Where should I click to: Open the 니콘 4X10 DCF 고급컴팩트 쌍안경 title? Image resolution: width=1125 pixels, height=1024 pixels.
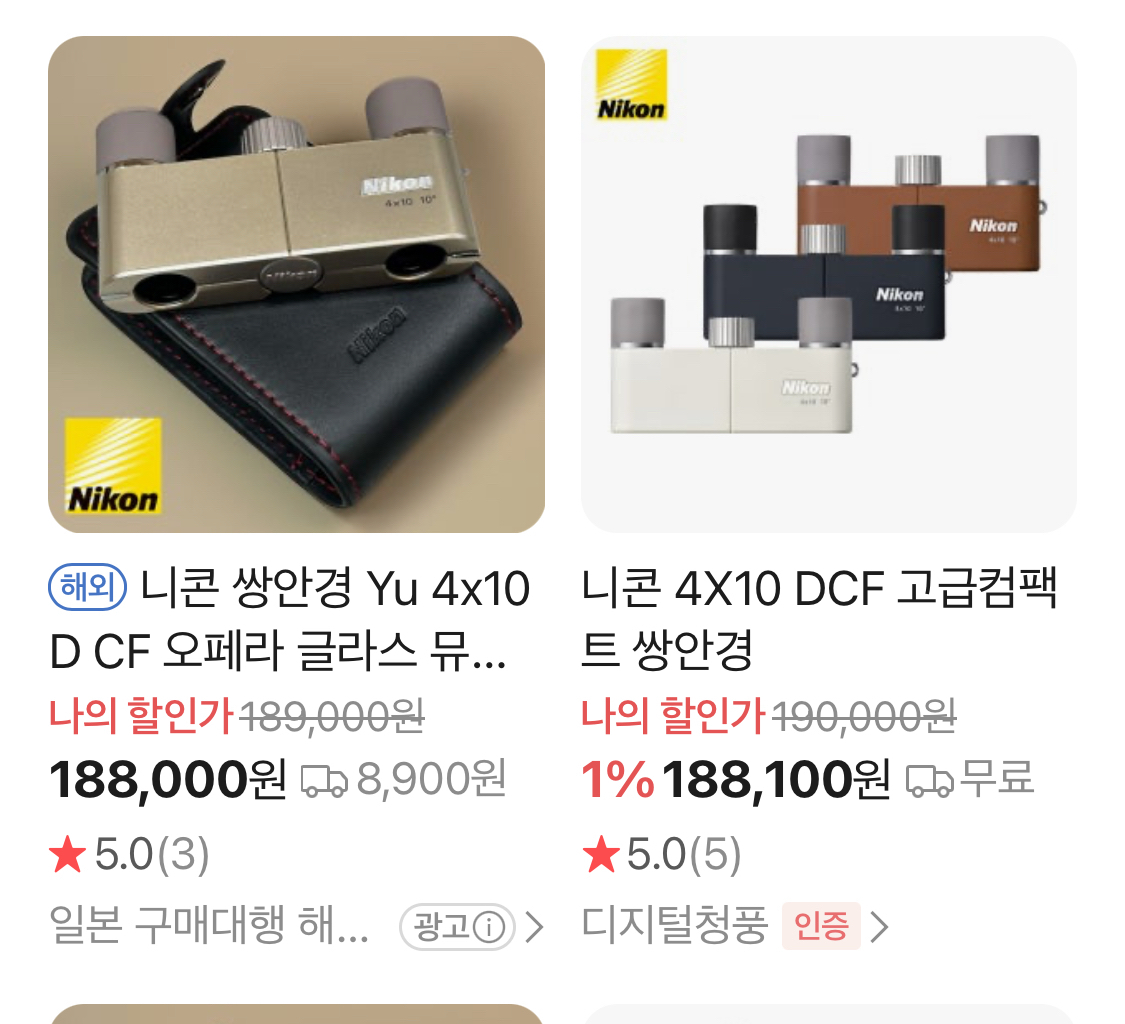[818, 620]
